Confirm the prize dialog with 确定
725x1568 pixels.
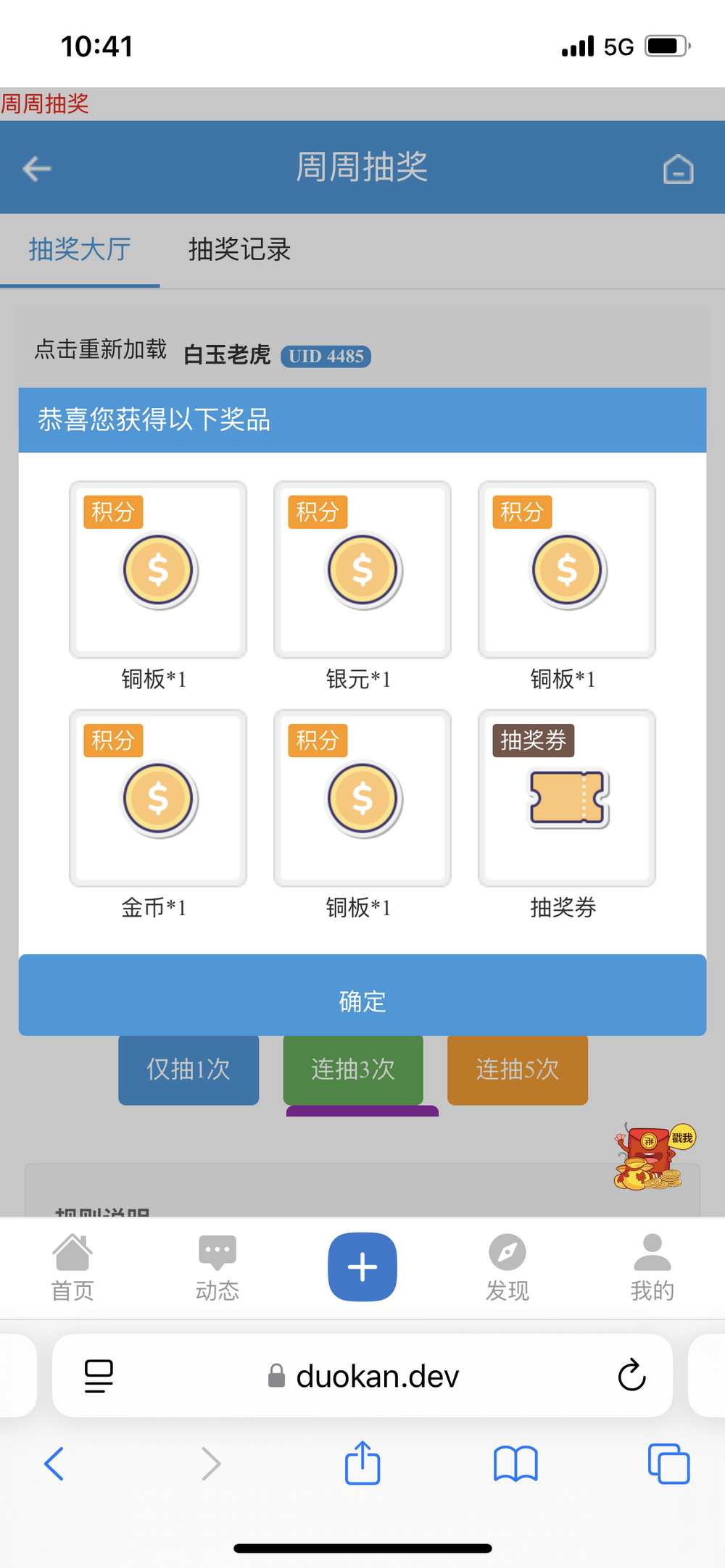click(362, 1001)
